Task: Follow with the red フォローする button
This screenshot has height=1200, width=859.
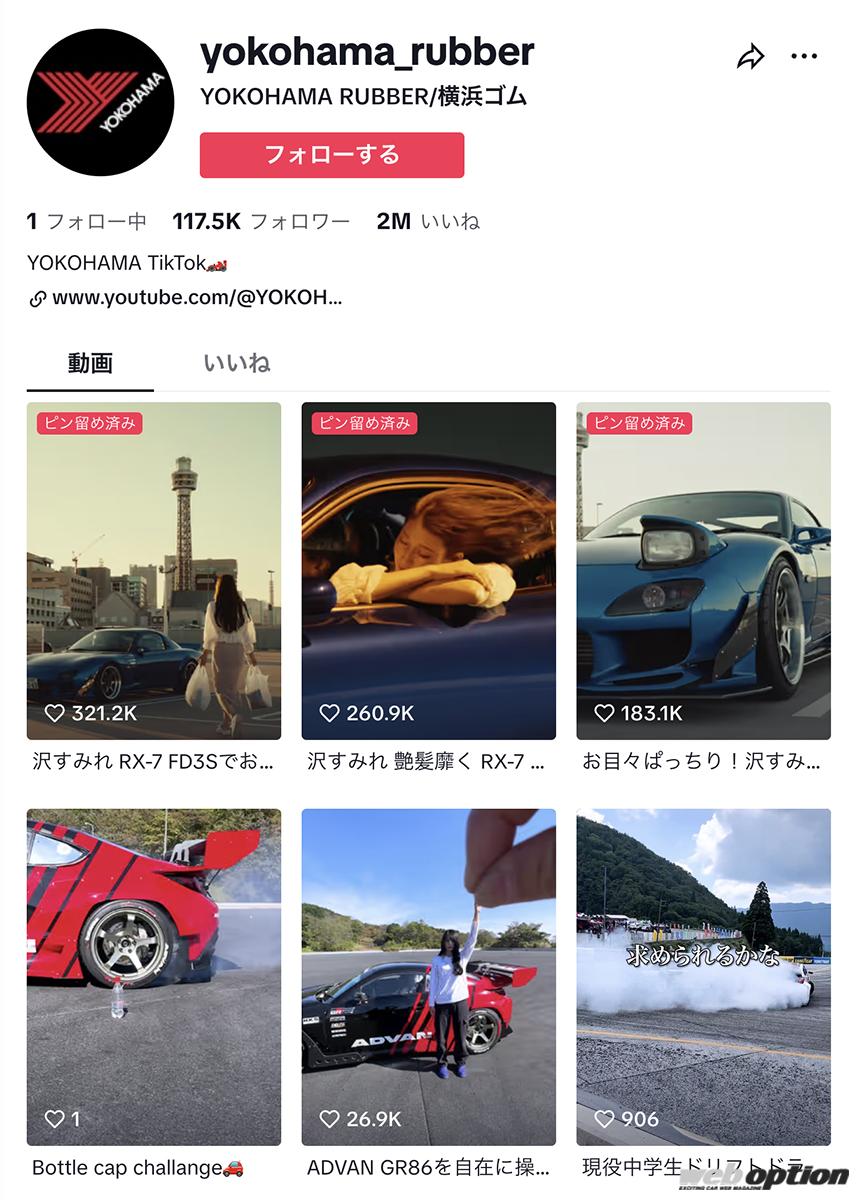Action: (332, 155)
